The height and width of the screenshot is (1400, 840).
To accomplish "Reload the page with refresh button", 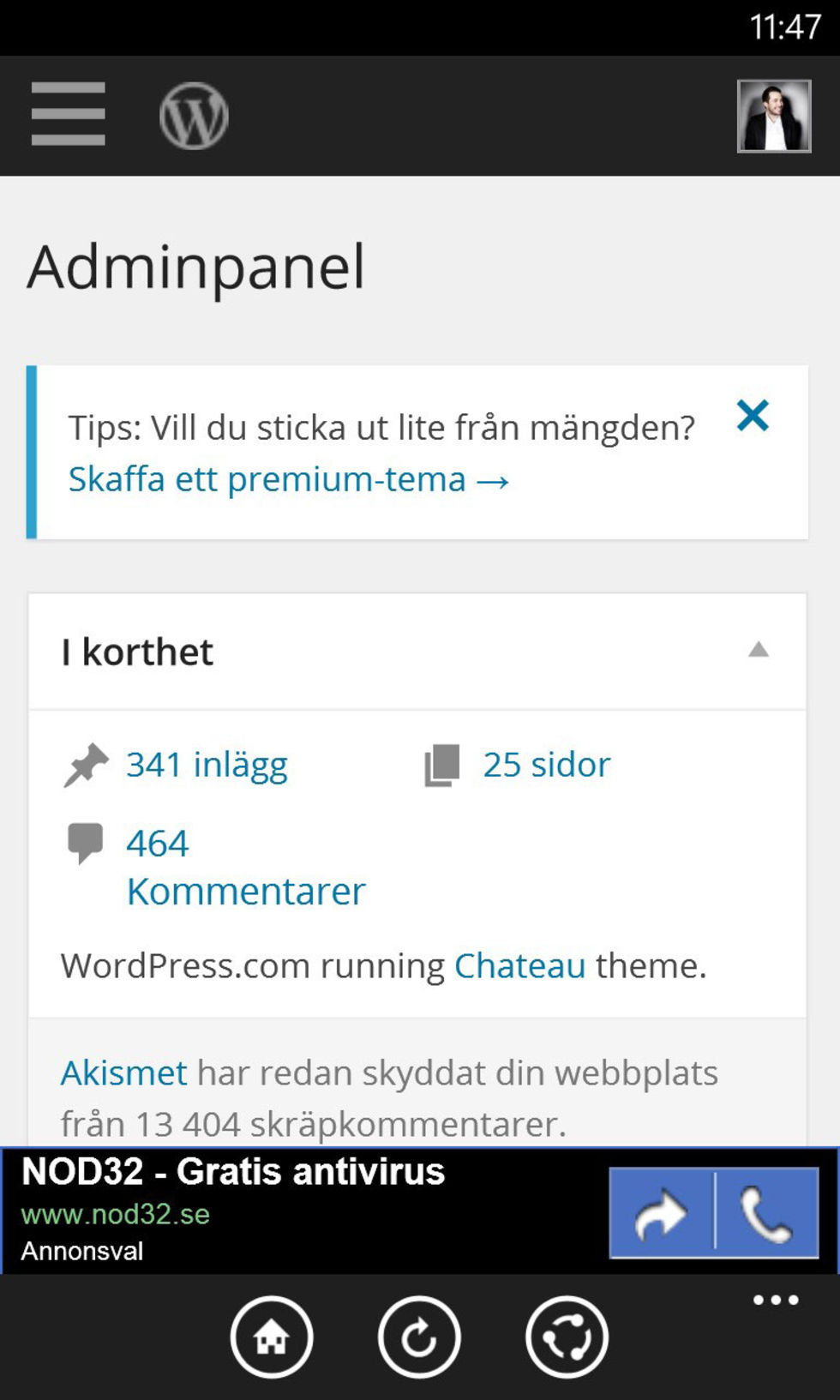I will pyautogui.click(x=419, y=1337).
